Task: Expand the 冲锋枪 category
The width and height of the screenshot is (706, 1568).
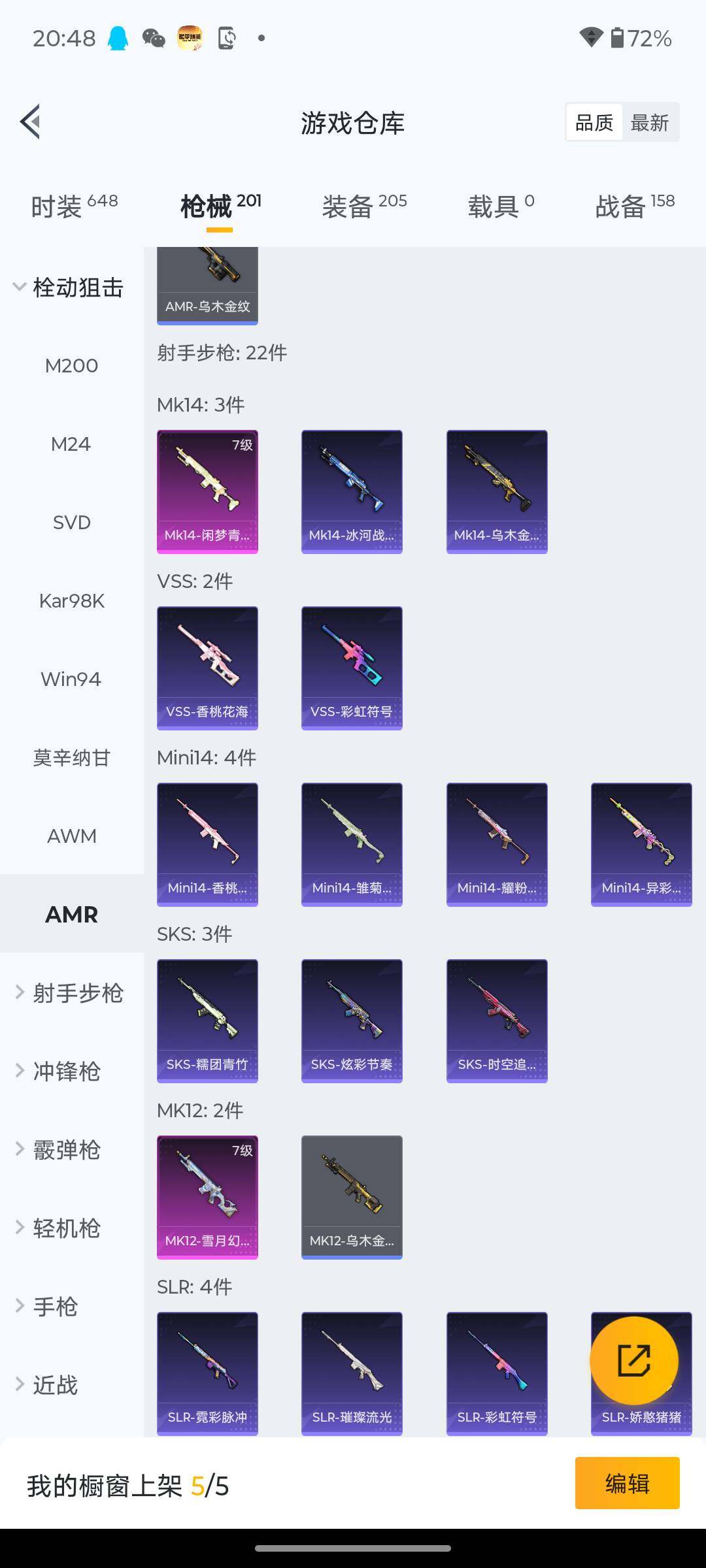Action: pos(65,1071)
